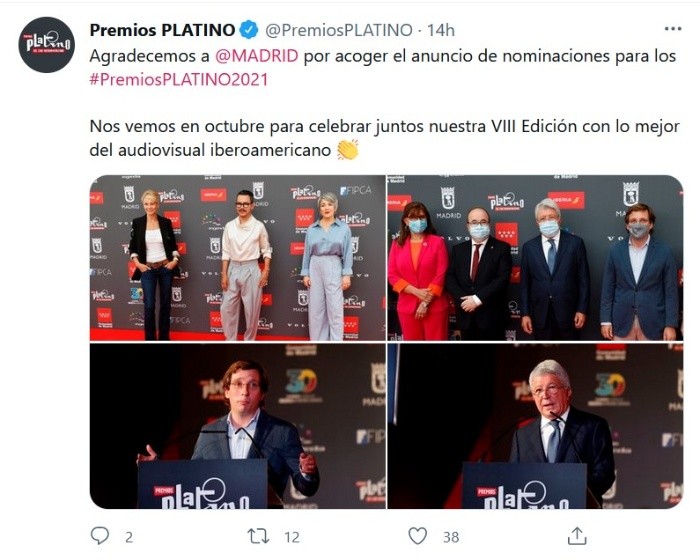
Task: Open the 14h tweet timestamp
Action: click(441, 30)
